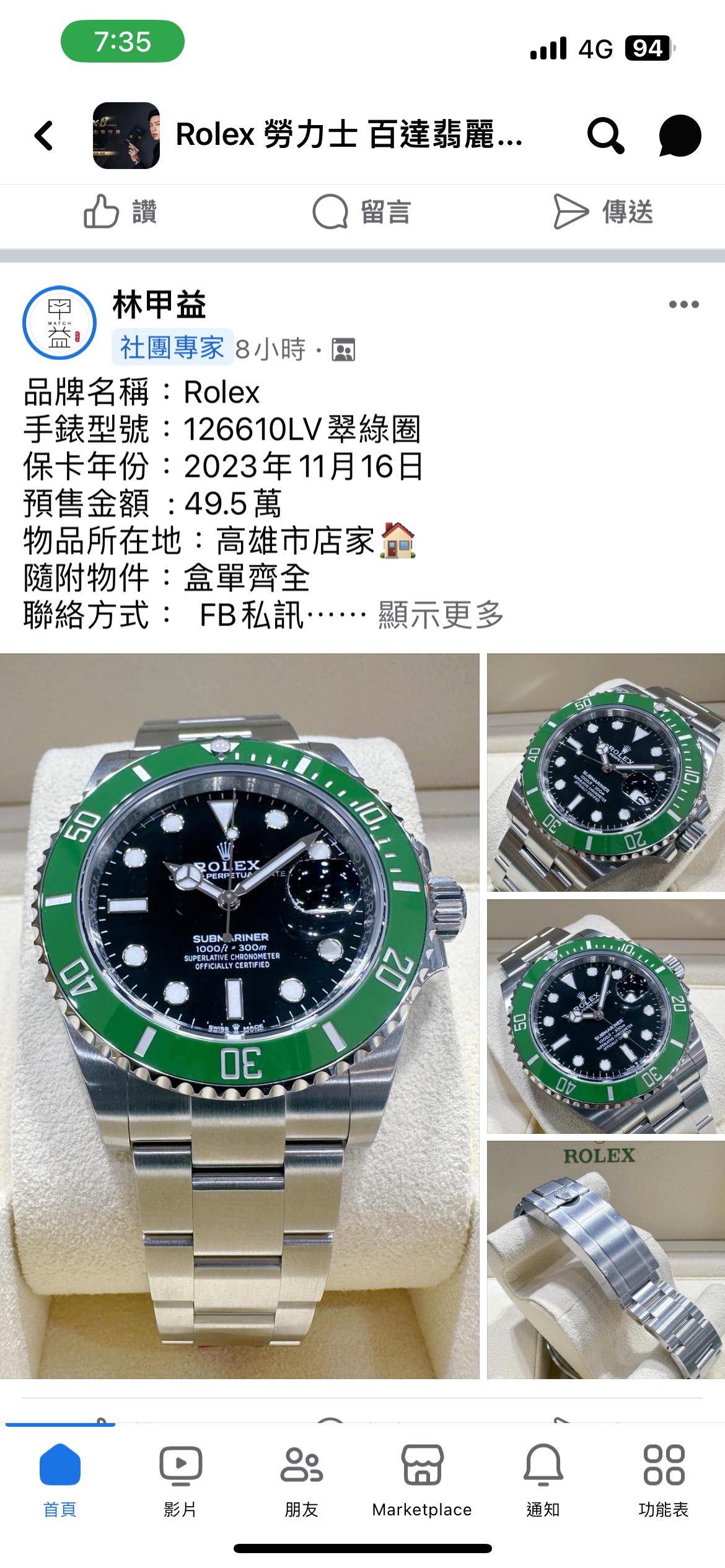Open 林甲益's profile picture

(59, 323)
